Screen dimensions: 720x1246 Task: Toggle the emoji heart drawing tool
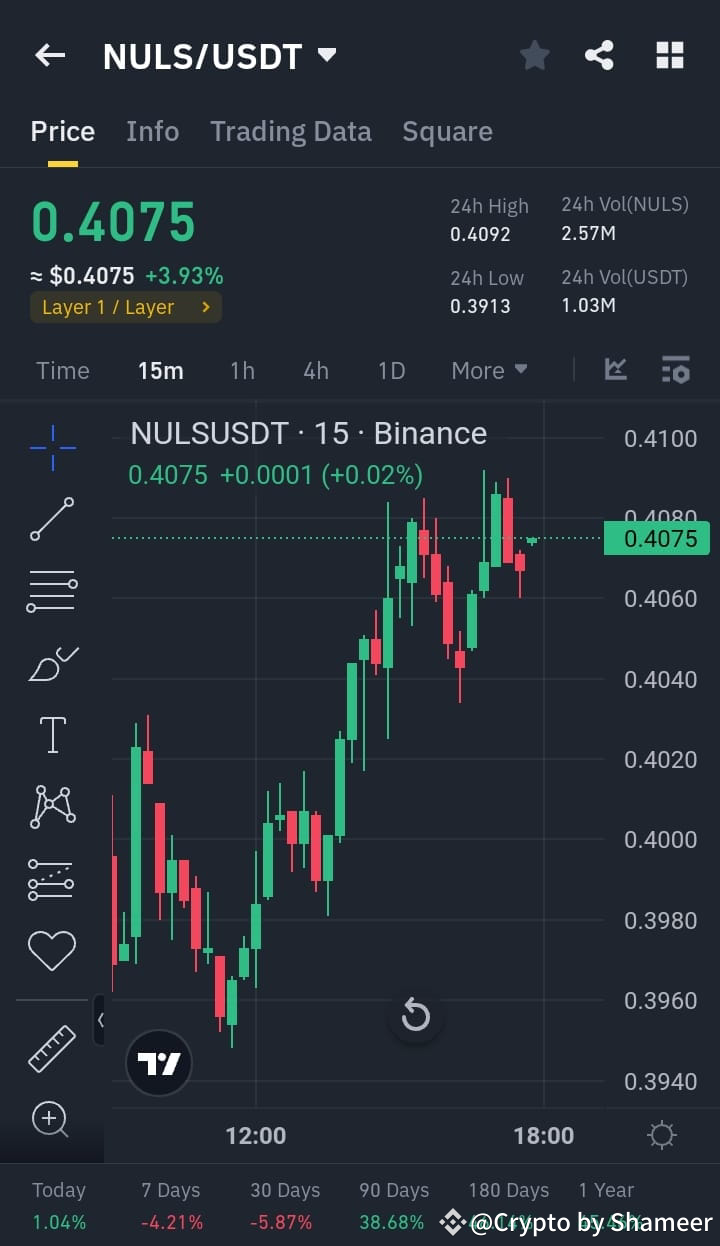[51, 950]
